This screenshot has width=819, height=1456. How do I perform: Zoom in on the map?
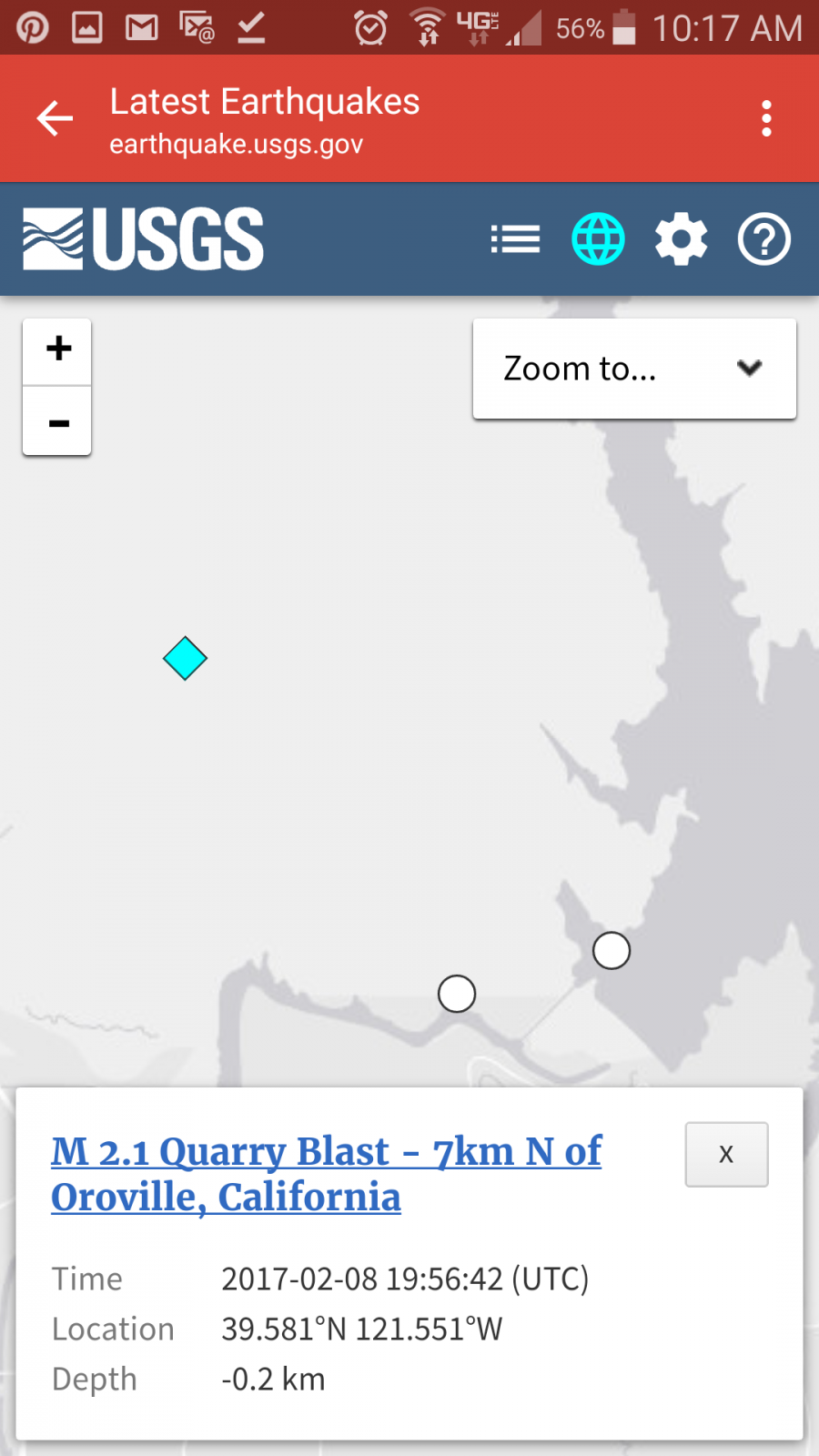tap(57, 350)
